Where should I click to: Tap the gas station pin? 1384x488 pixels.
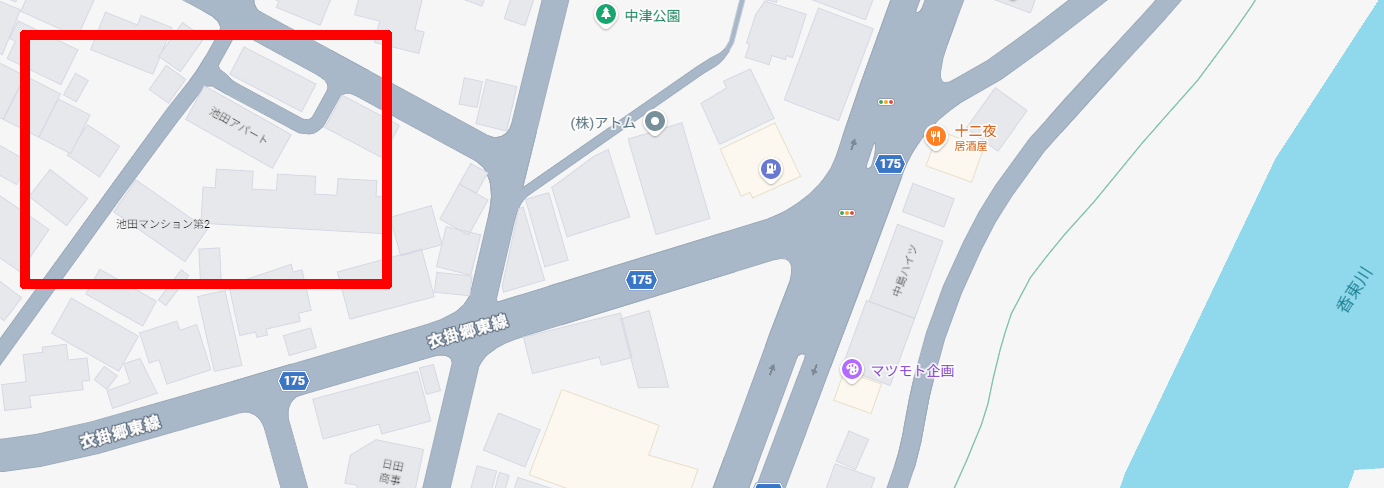pyautogui.click(x=770, y=169)
